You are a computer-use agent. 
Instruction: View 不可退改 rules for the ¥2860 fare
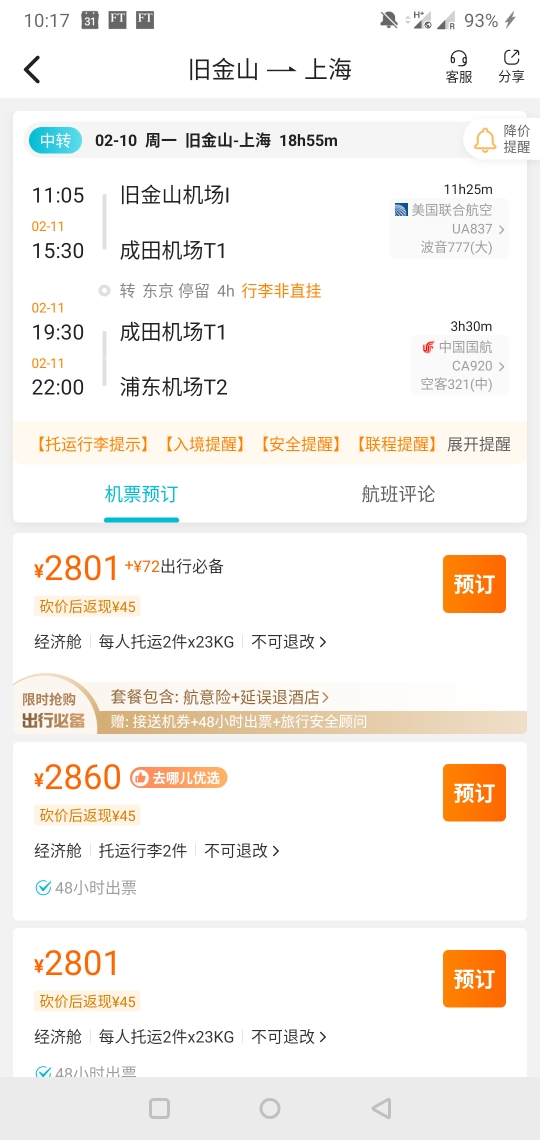242,851
